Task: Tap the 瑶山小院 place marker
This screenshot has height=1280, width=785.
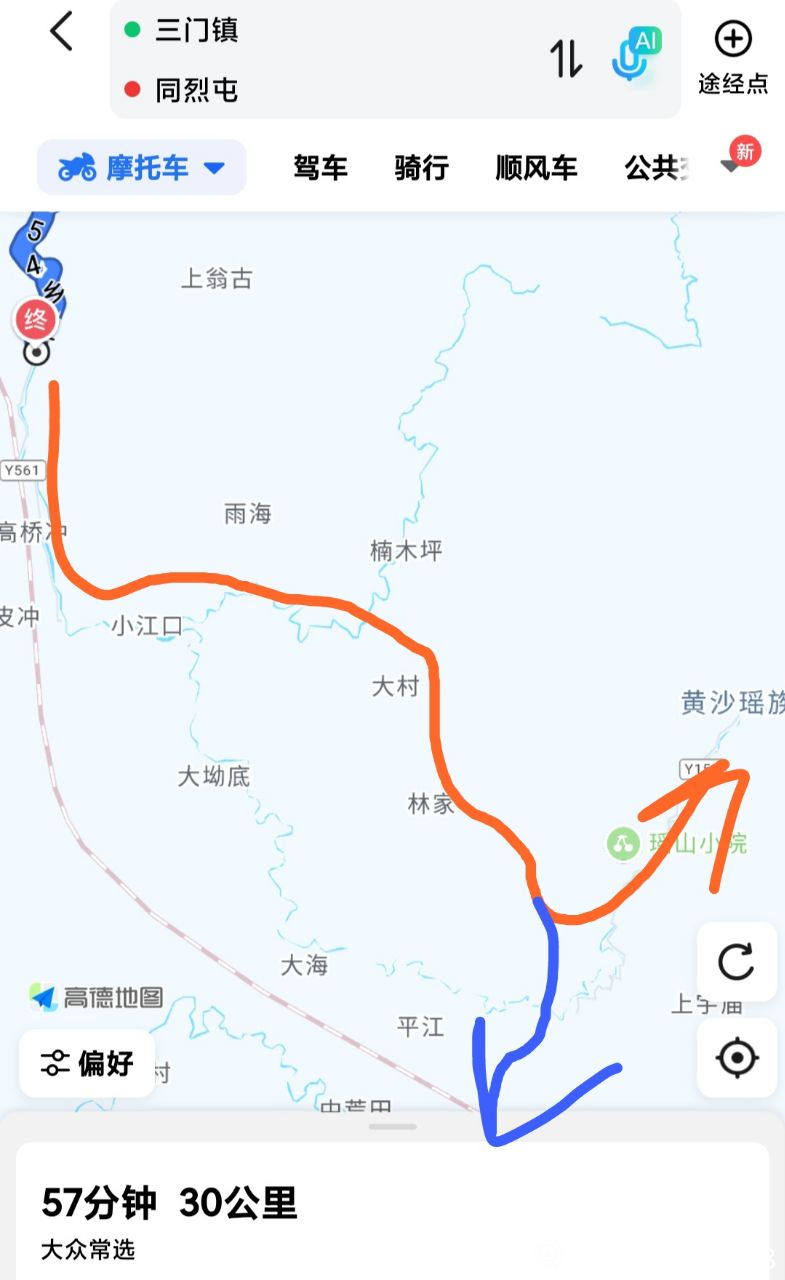Action: pos(624,844)
